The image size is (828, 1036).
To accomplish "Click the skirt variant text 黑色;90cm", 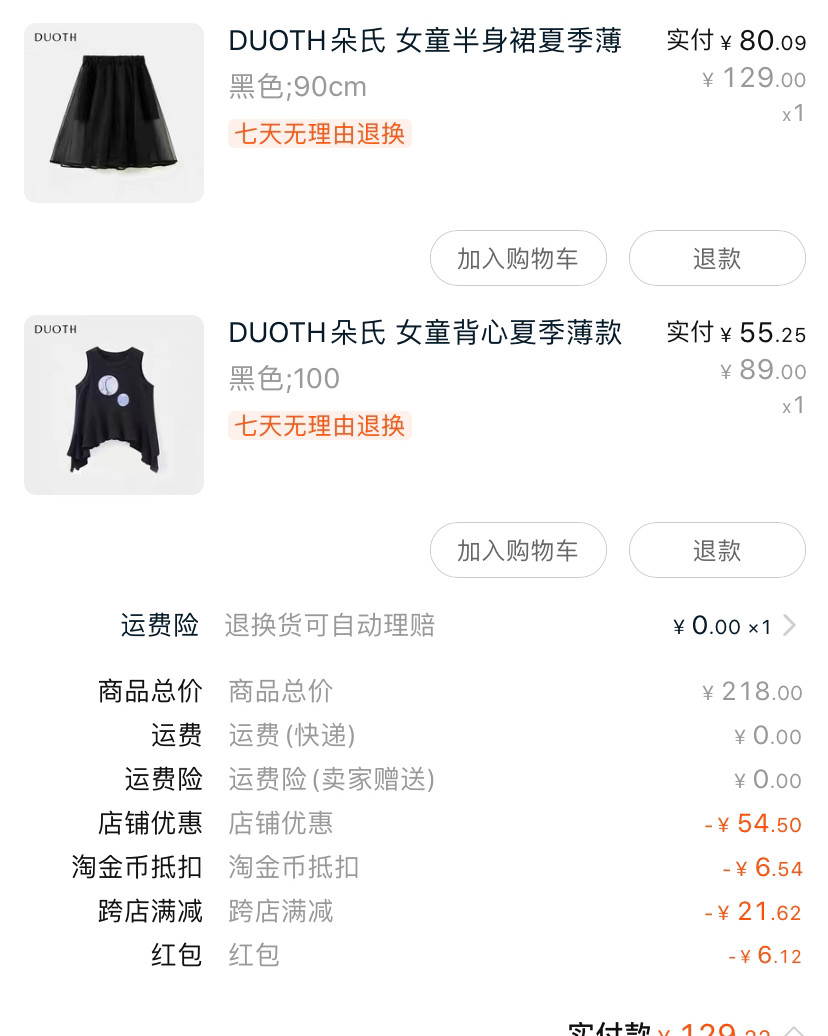I will (x=297, y=88).
